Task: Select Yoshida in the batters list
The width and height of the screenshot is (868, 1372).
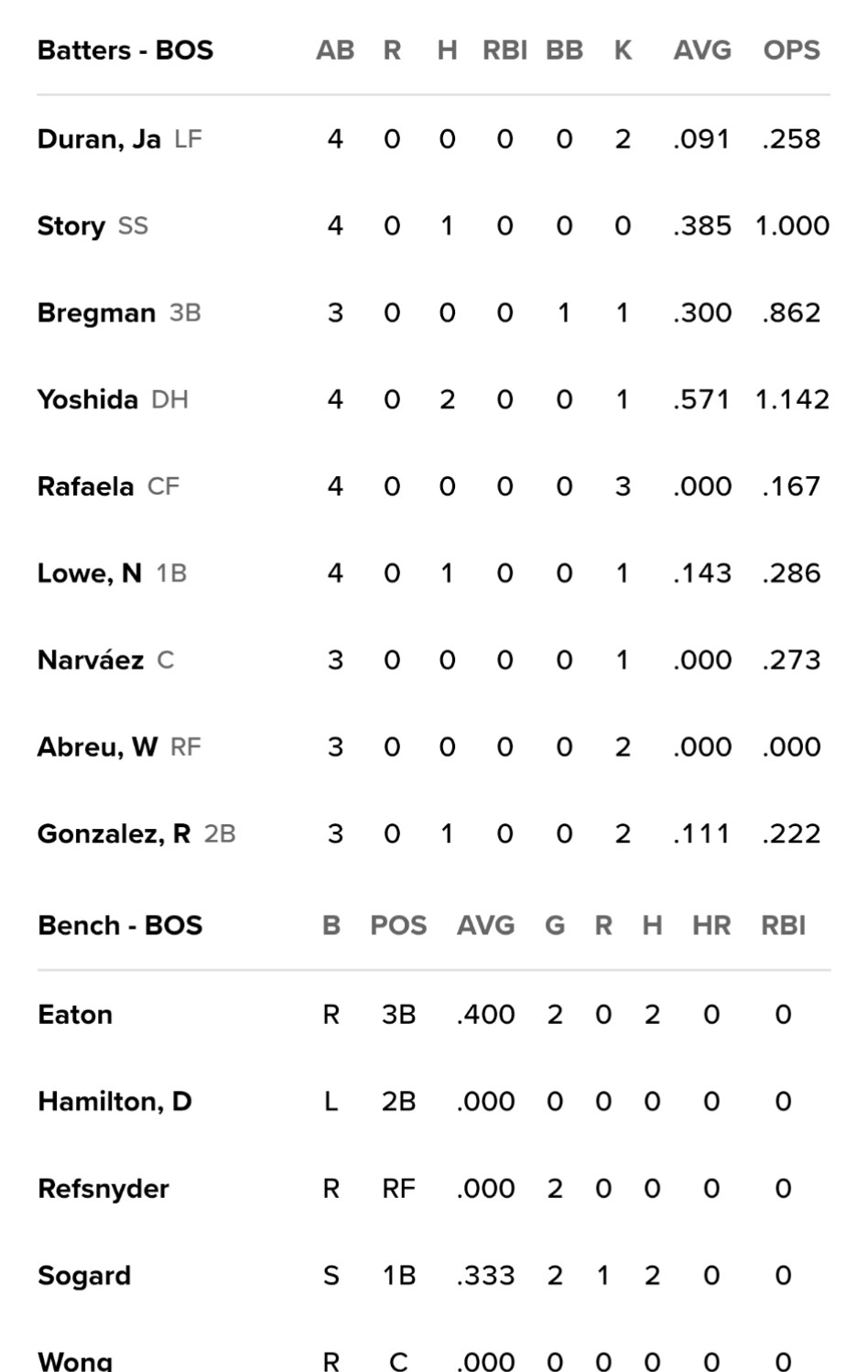Action: tap(88, 400)
